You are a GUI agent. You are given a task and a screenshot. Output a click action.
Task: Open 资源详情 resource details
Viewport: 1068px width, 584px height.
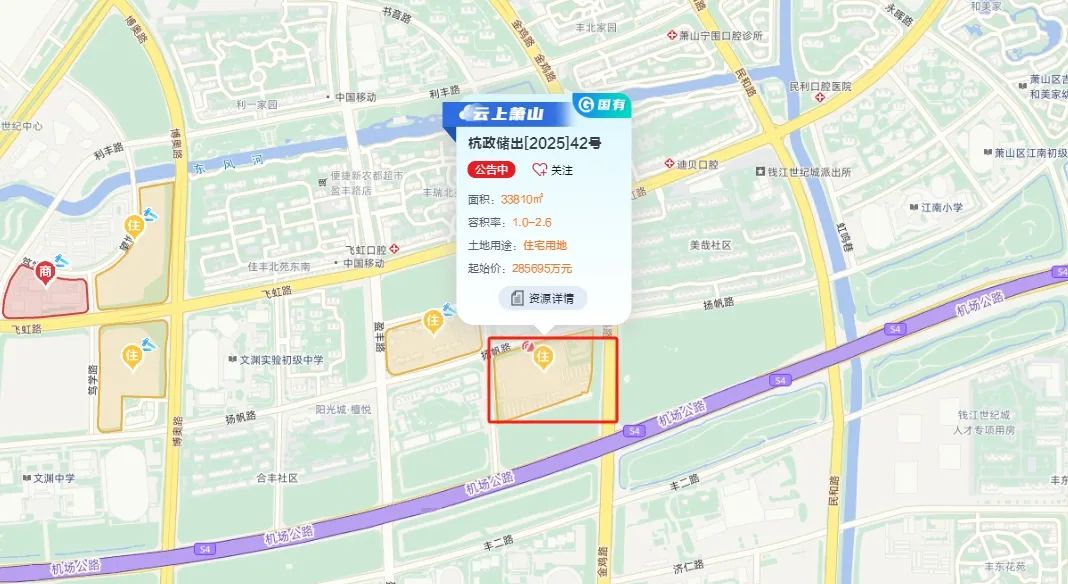pos(543,298)
